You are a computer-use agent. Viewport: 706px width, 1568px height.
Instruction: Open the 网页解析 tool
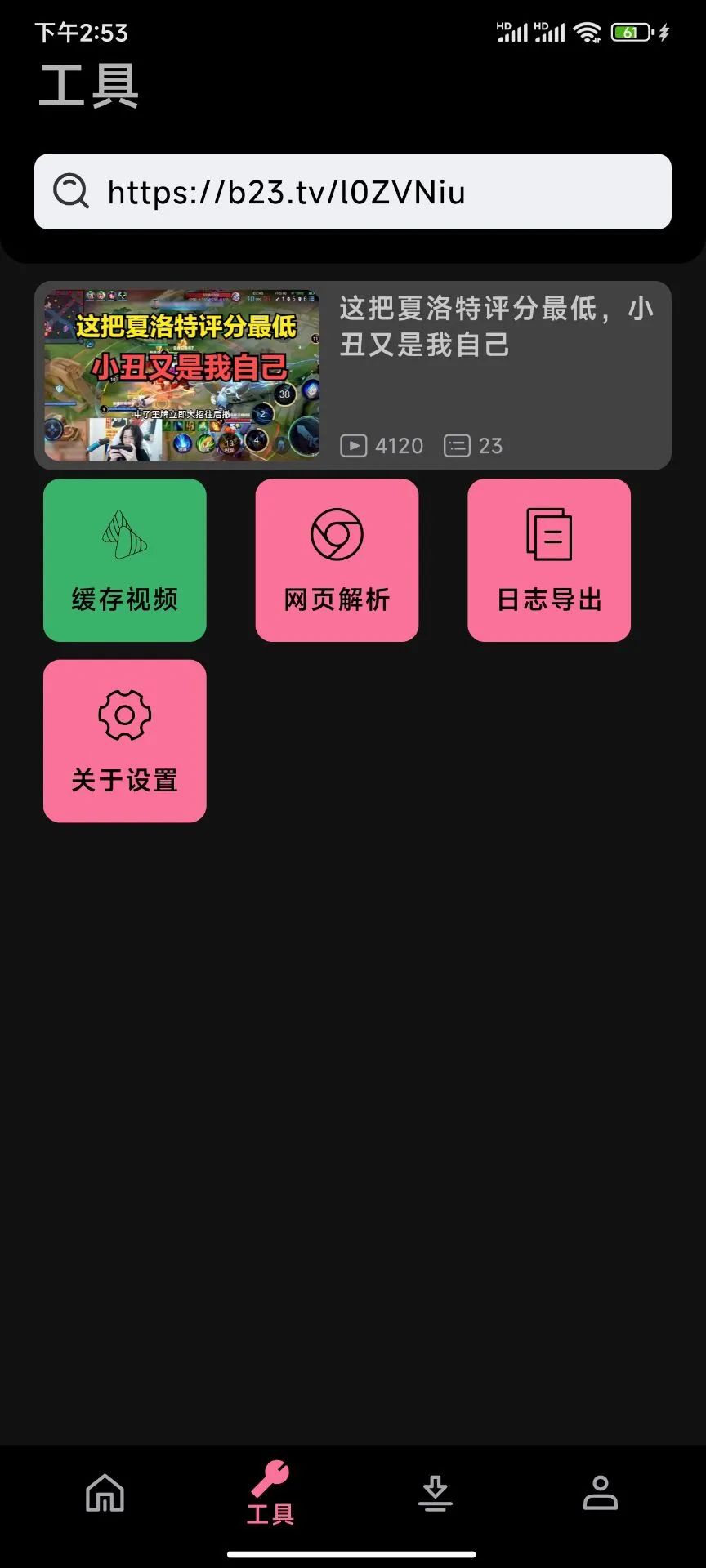[337, 560]
